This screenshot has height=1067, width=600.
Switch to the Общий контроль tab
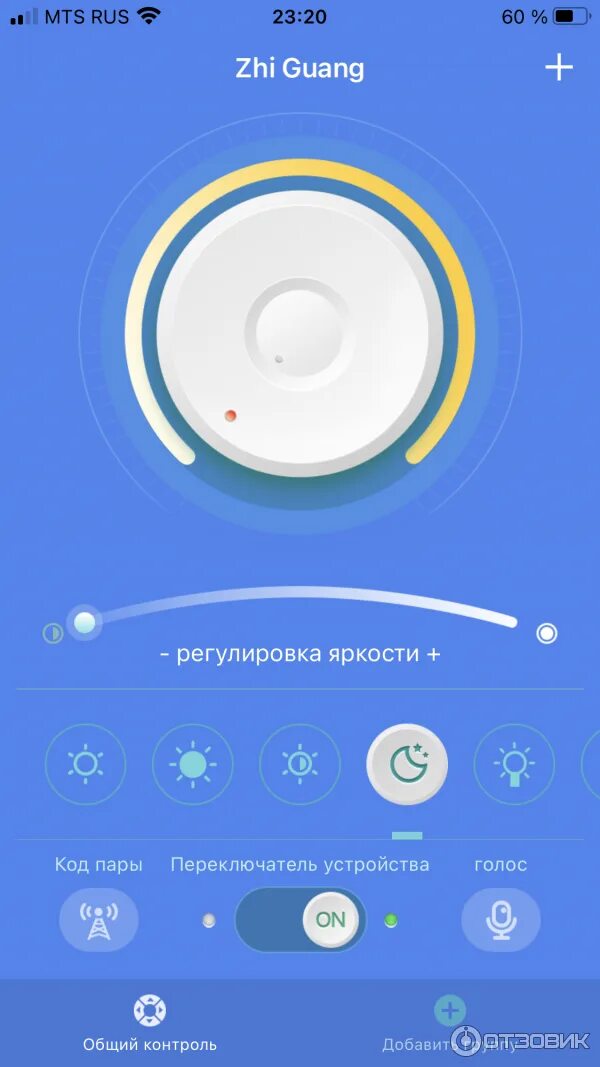tap(150, 1024)
